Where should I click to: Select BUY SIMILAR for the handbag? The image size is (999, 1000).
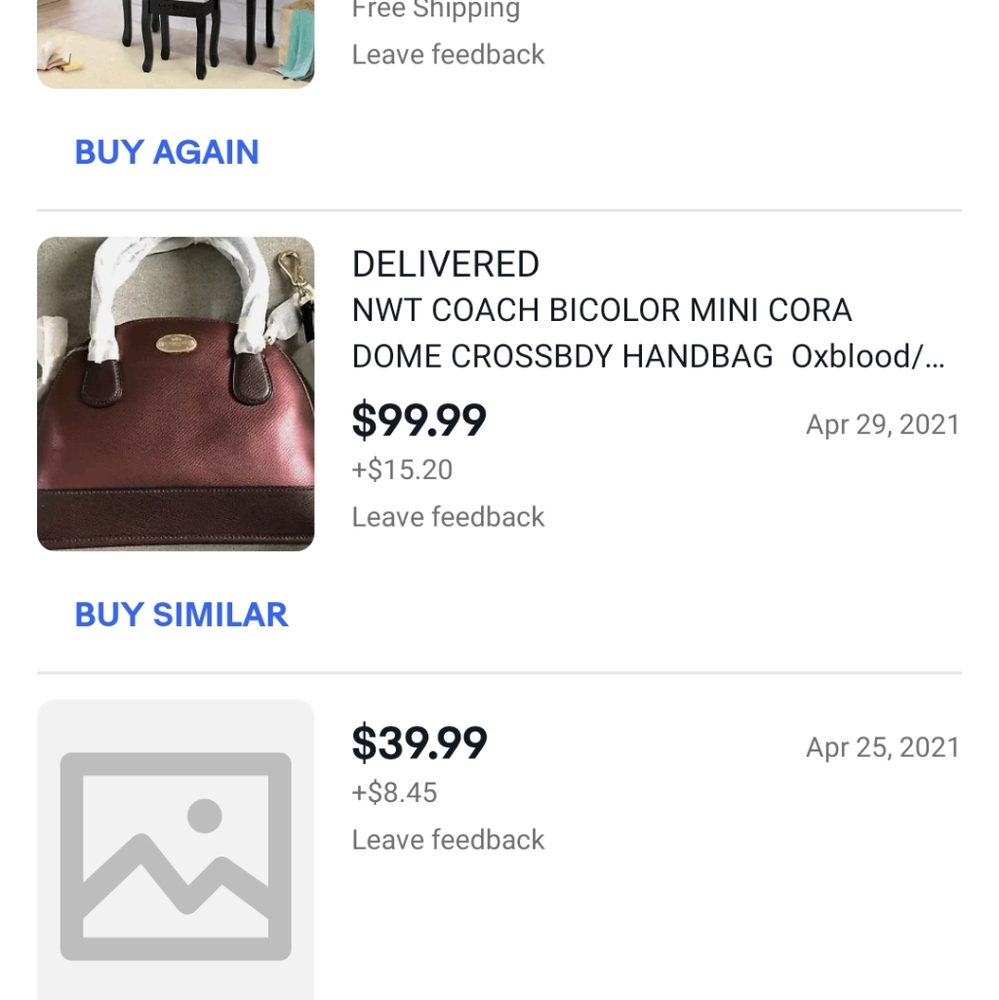[x=180, y=614]
